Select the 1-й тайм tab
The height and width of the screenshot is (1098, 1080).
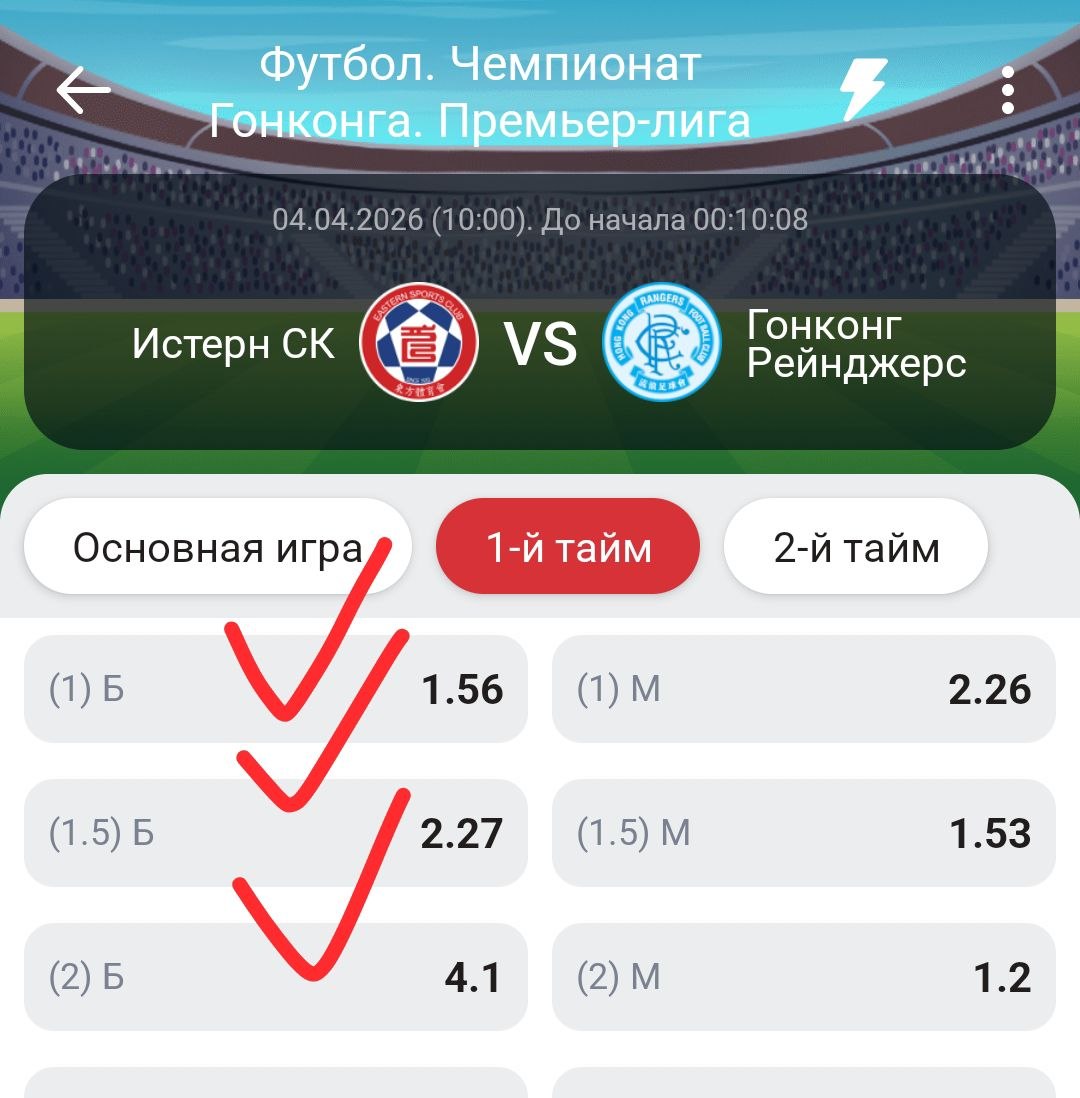[568, 547]
